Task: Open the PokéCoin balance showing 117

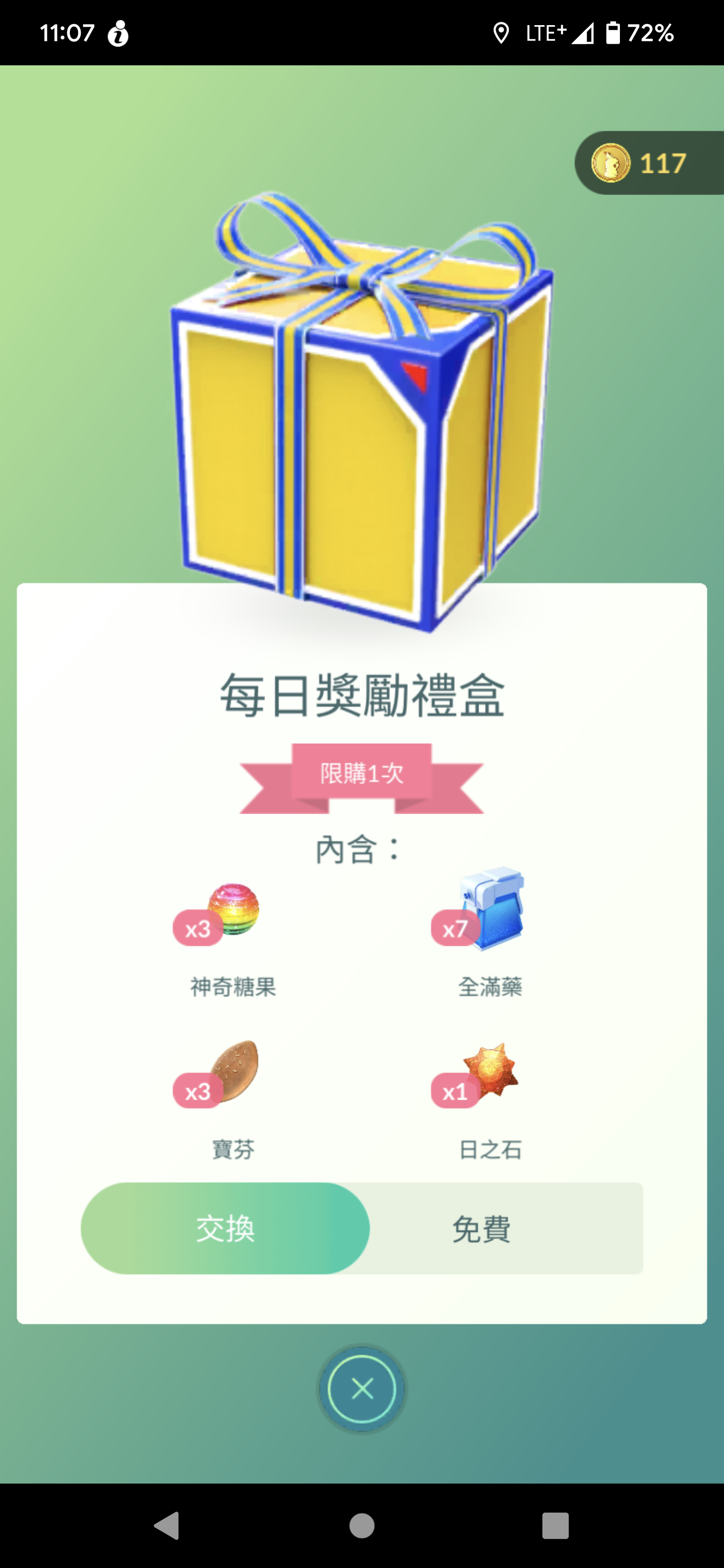Action: point(649,163)
